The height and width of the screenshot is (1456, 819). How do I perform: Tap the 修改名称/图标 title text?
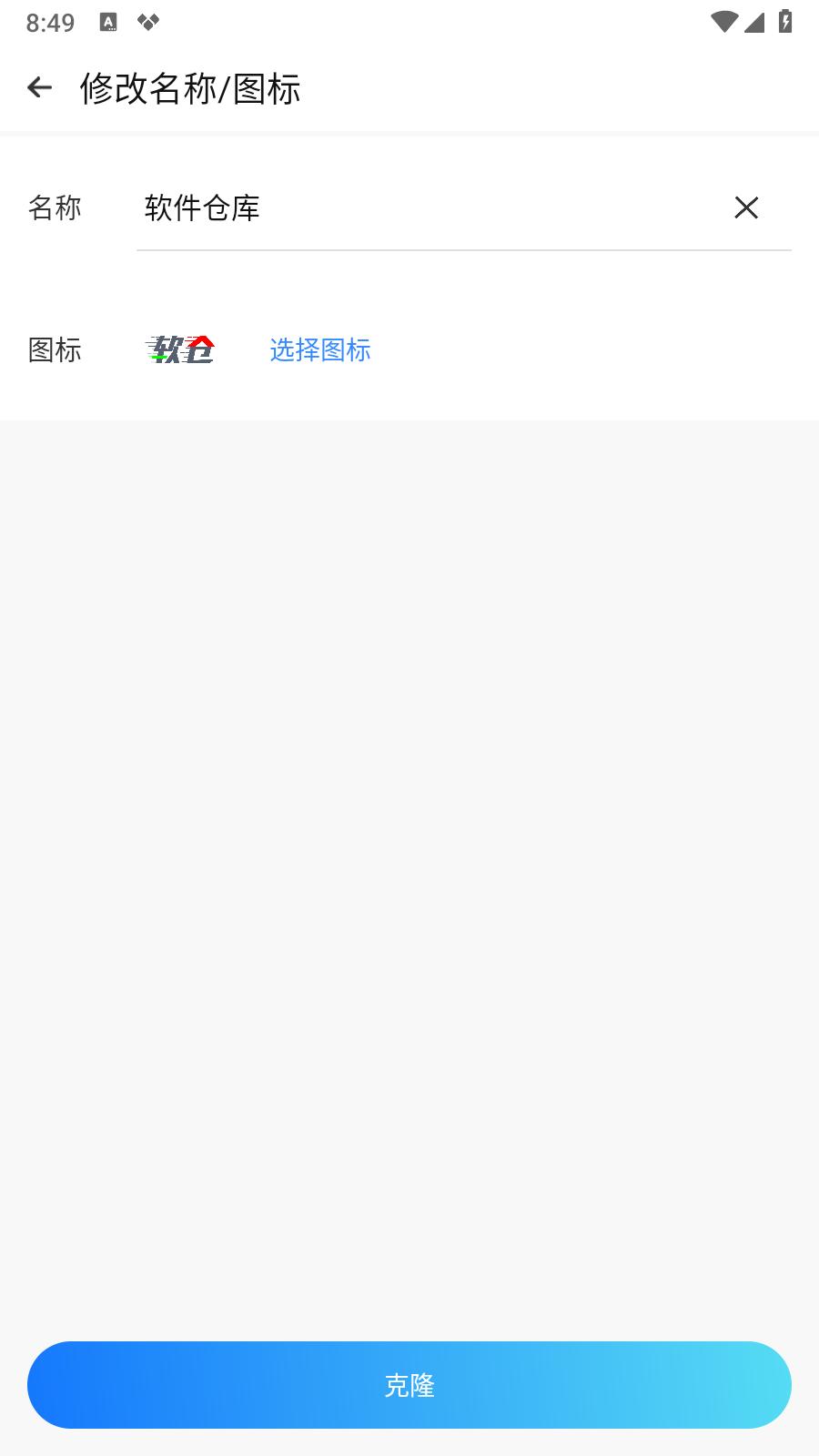[189, 88]
